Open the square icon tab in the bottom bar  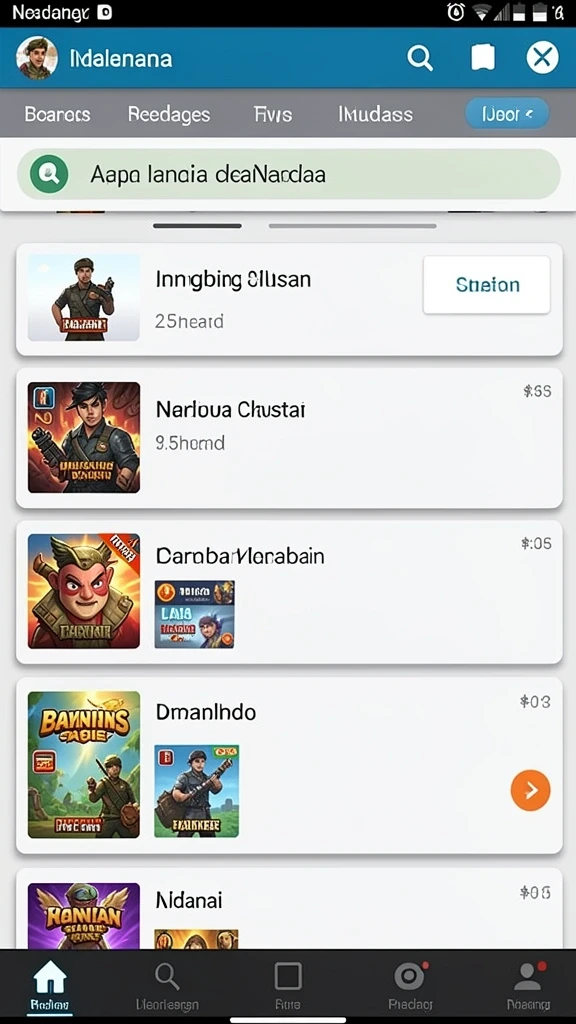(288, 986)
